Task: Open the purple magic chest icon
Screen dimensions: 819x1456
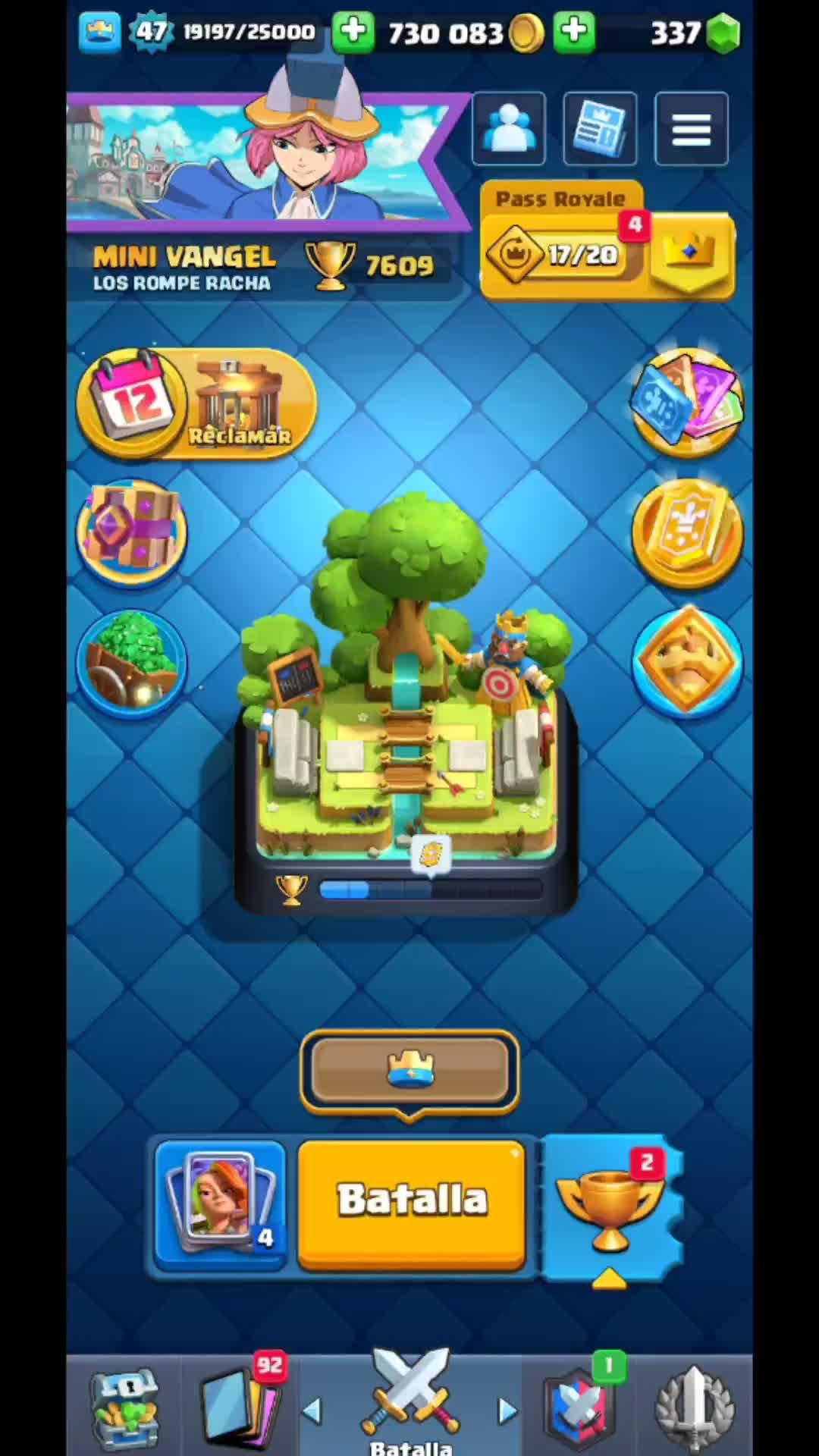Action: click(x=132, y=532)
